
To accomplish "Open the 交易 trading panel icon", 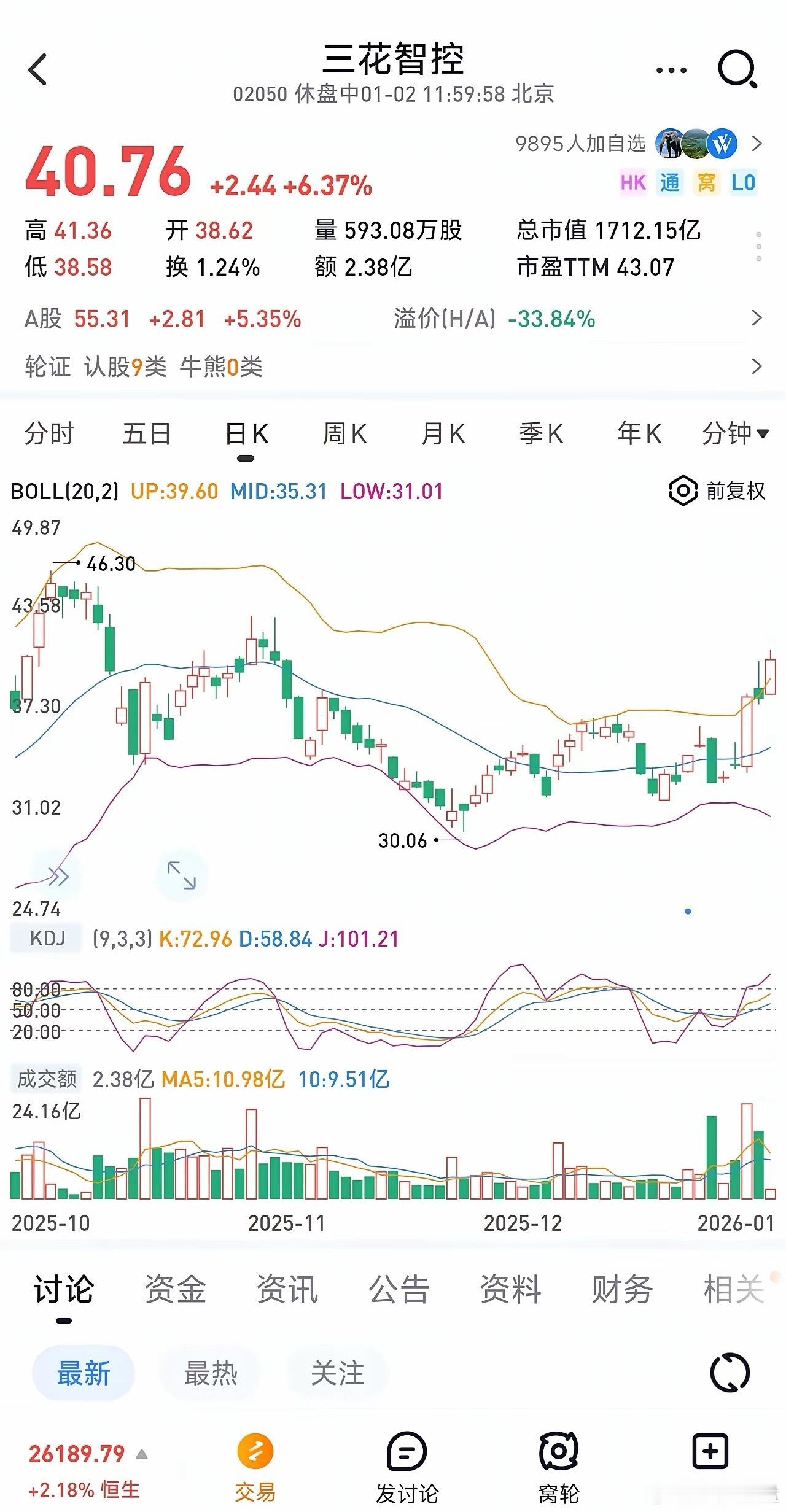I will (254, 1461).
